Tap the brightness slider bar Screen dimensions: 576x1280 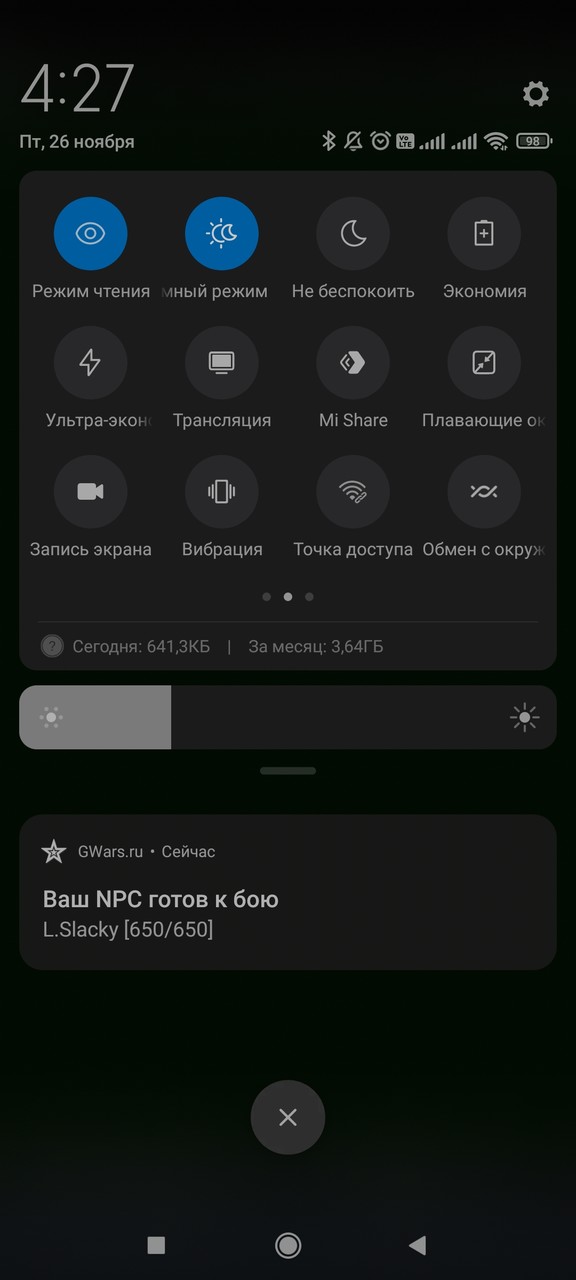(288, 717)
